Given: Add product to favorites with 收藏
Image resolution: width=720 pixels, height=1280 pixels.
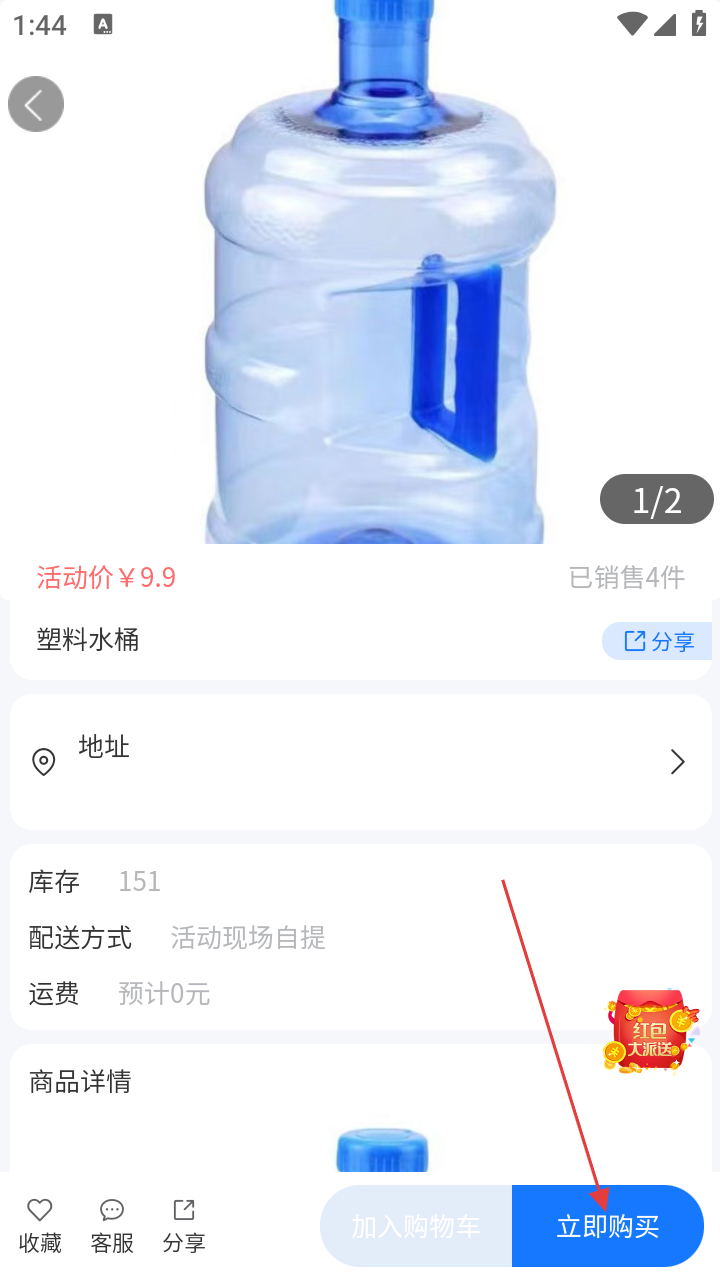Looking at the screenshot, I should (x=40, y=1226).
